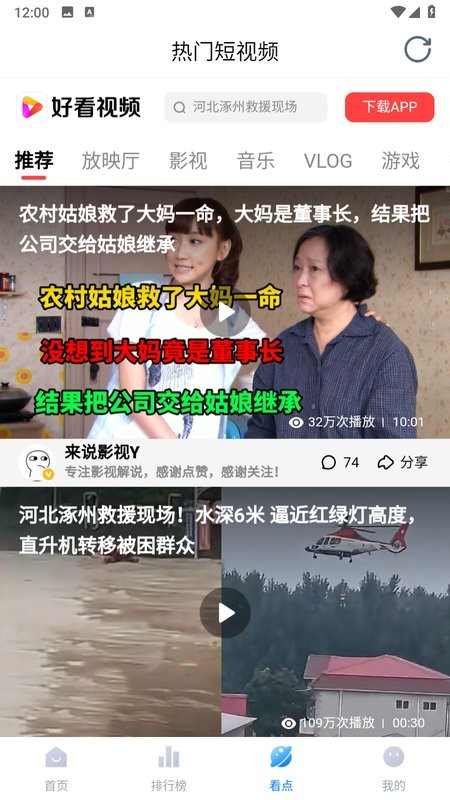Switch to the 我的 bottom tab
This screenshot has width=450, height=800.
[x=393, y=769]
